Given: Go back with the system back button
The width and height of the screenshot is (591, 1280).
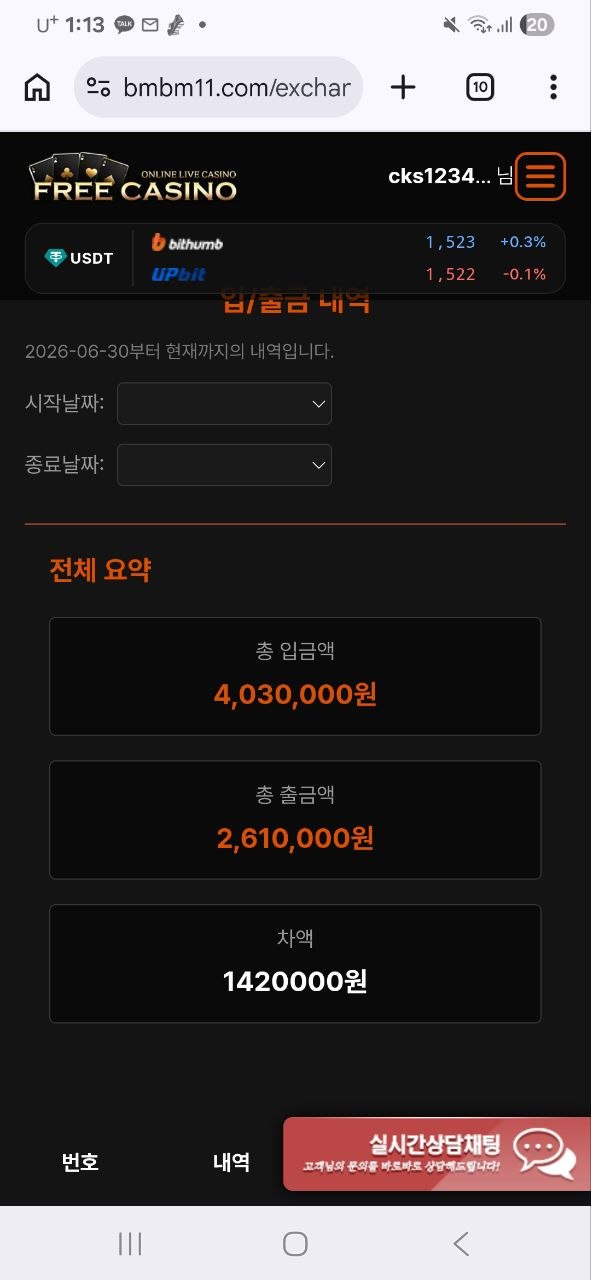Looking at the screenshot, I should (x=461, y=1243).
